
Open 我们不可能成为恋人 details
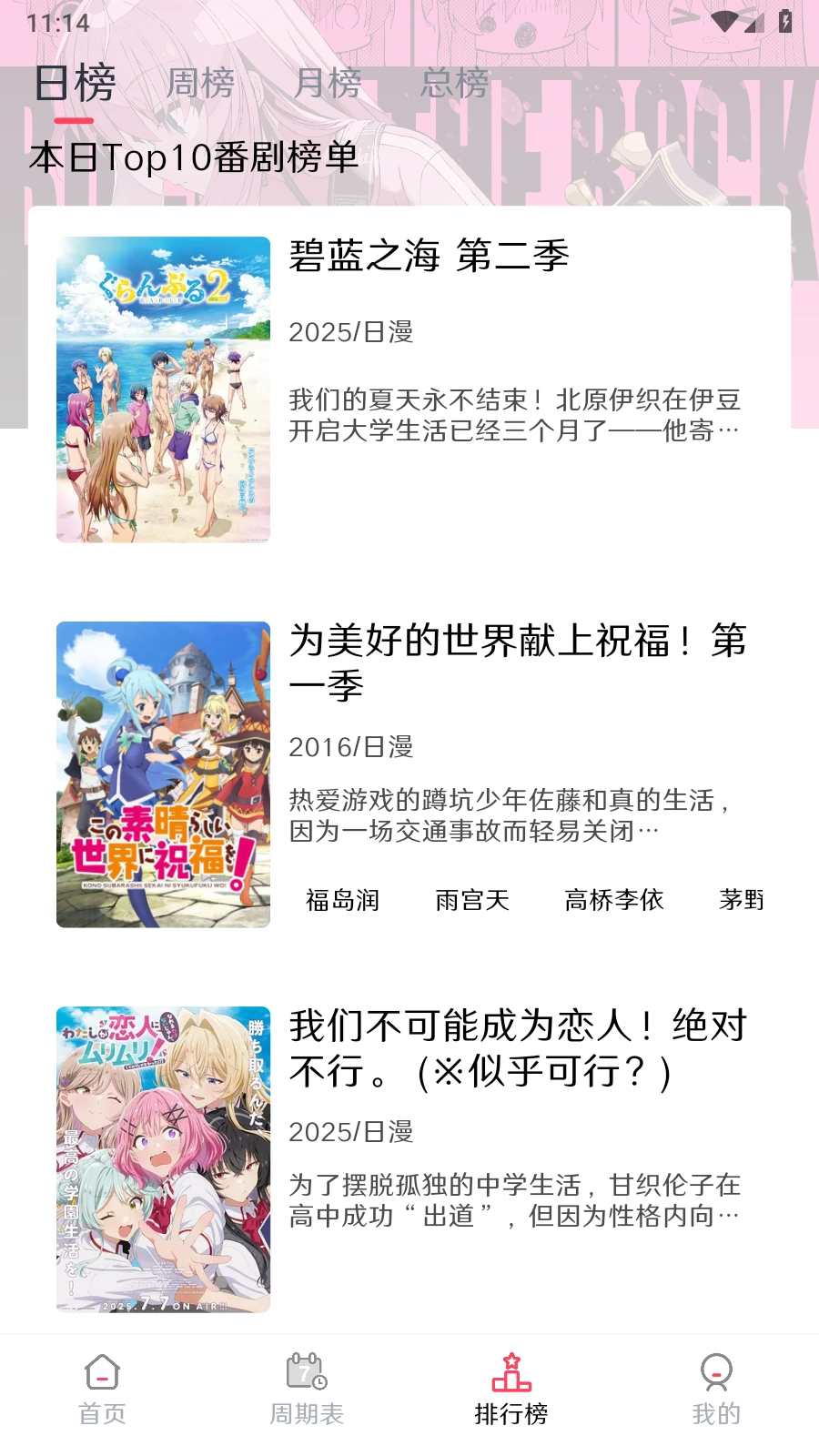[517, 1051]
